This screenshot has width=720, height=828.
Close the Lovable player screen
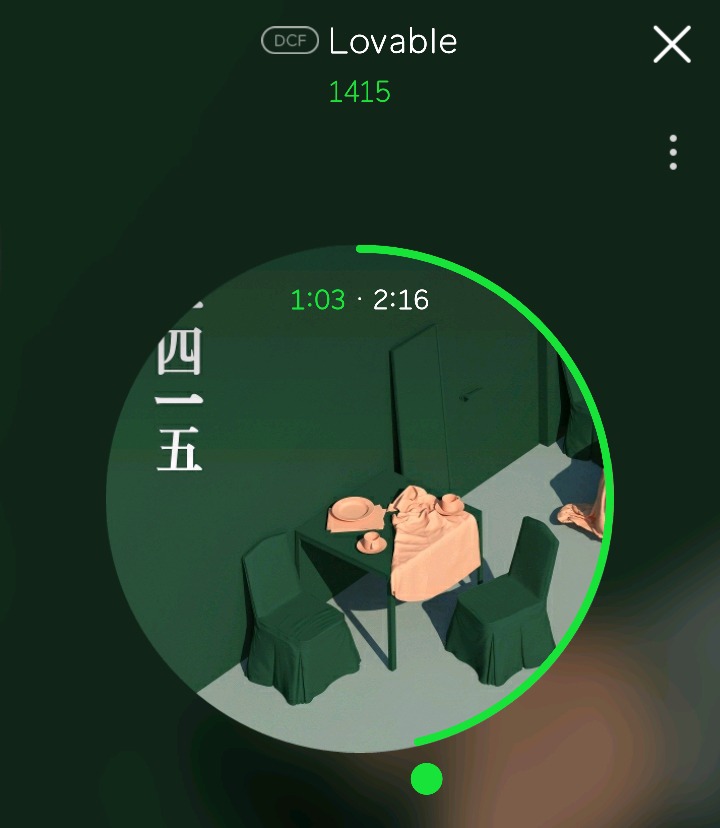click(672, 44)
